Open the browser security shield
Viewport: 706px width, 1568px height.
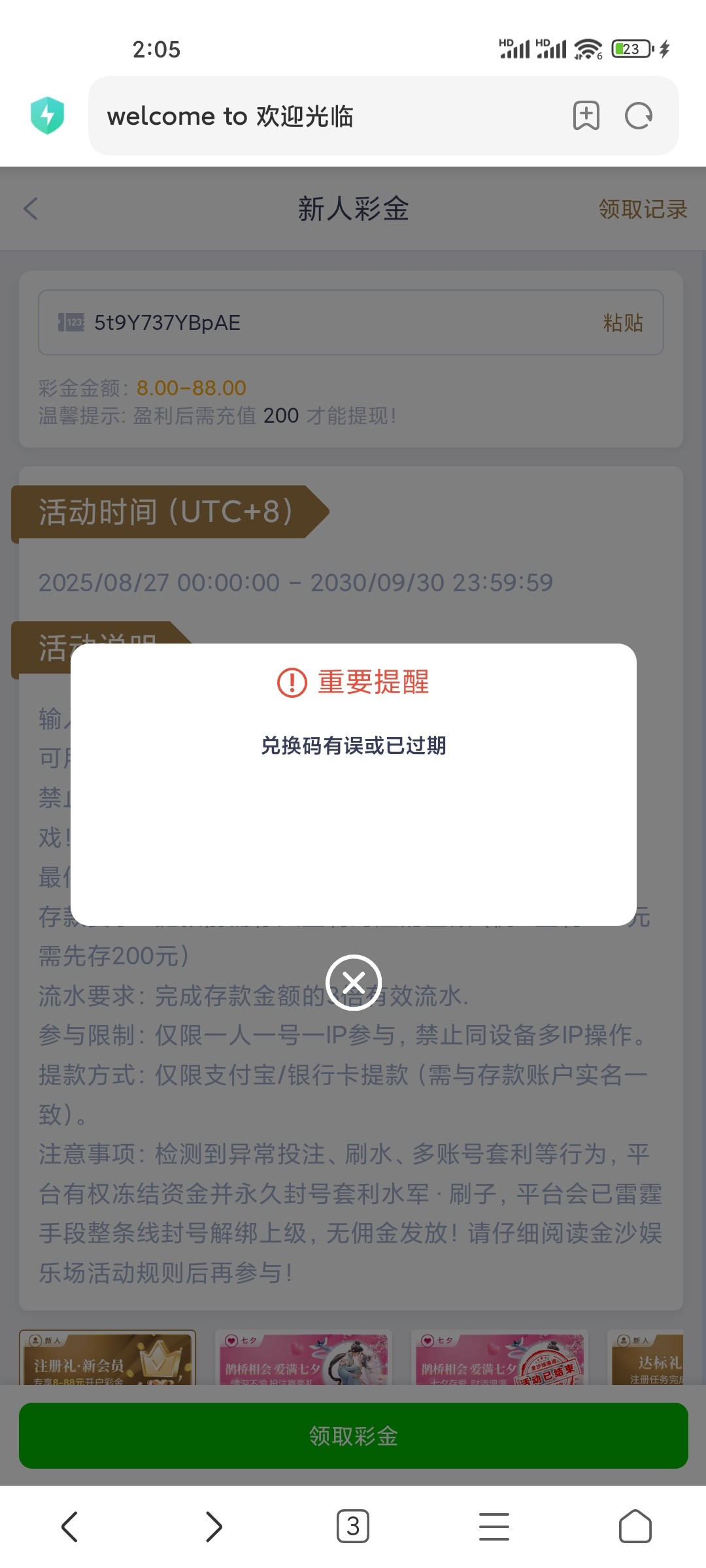point(47,116)
